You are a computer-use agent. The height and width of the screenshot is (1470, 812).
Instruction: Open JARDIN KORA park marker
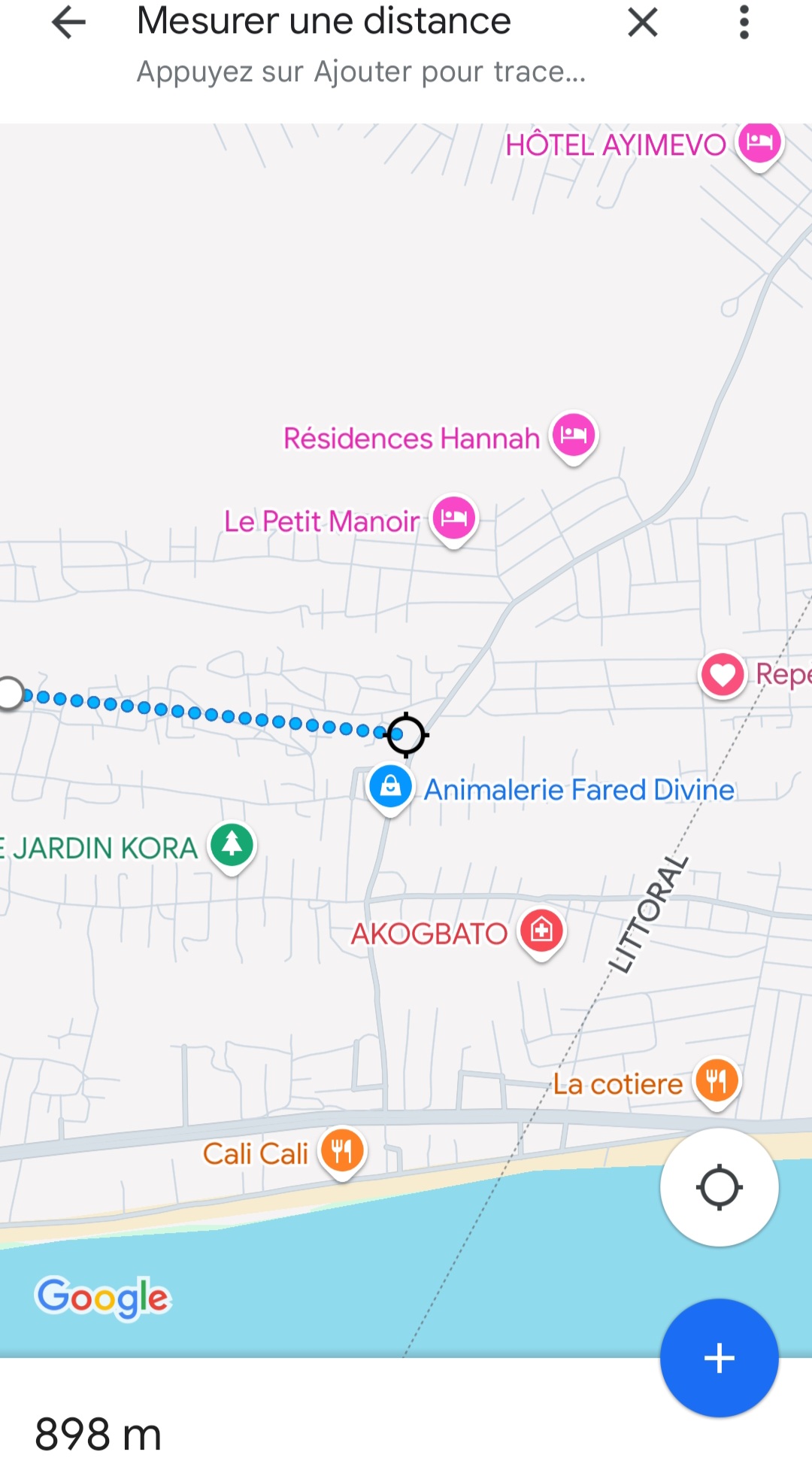[x=232, y=846]
